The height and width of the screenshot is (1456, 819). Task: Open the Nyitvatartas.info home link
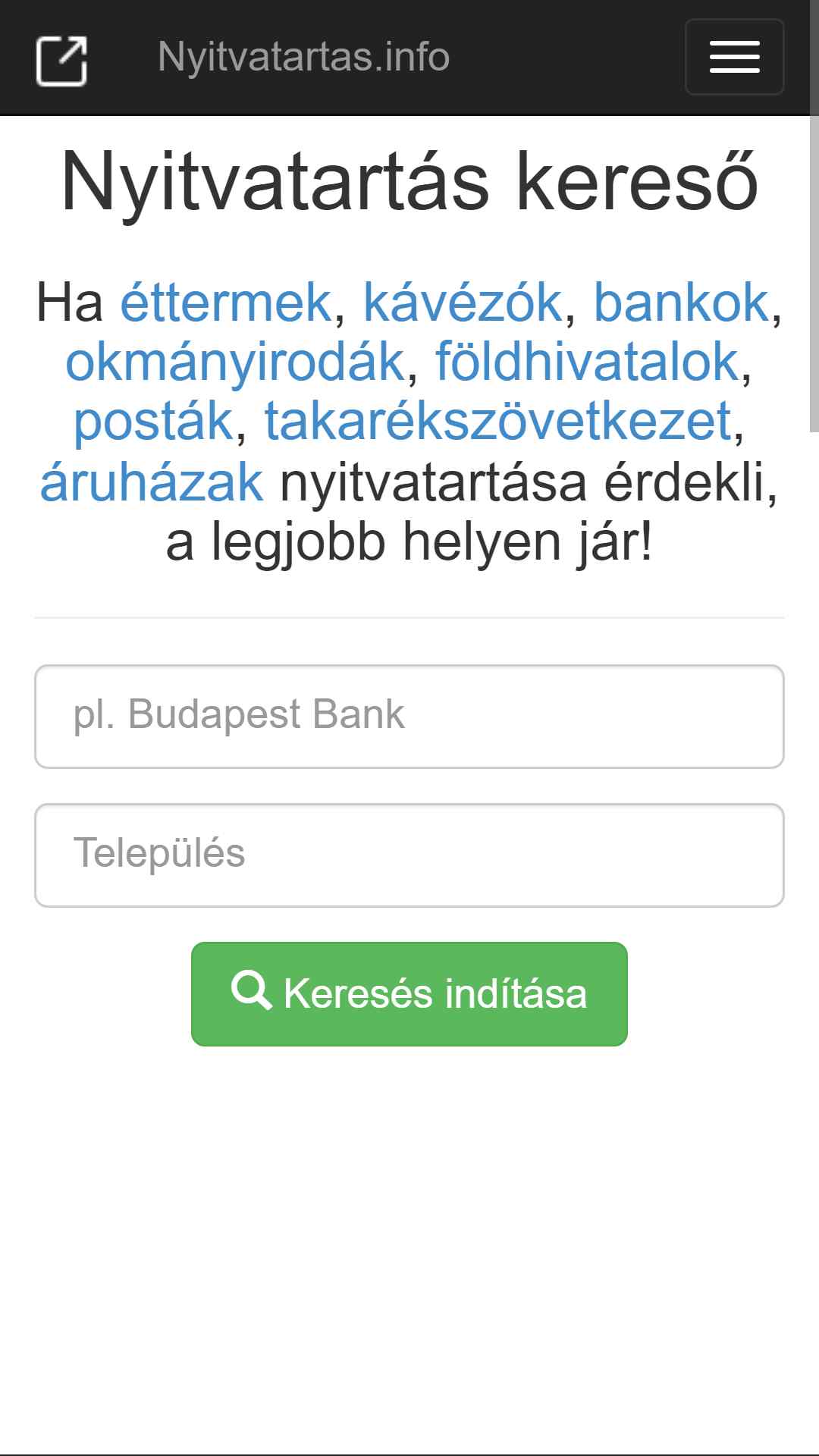coord(303,57)
